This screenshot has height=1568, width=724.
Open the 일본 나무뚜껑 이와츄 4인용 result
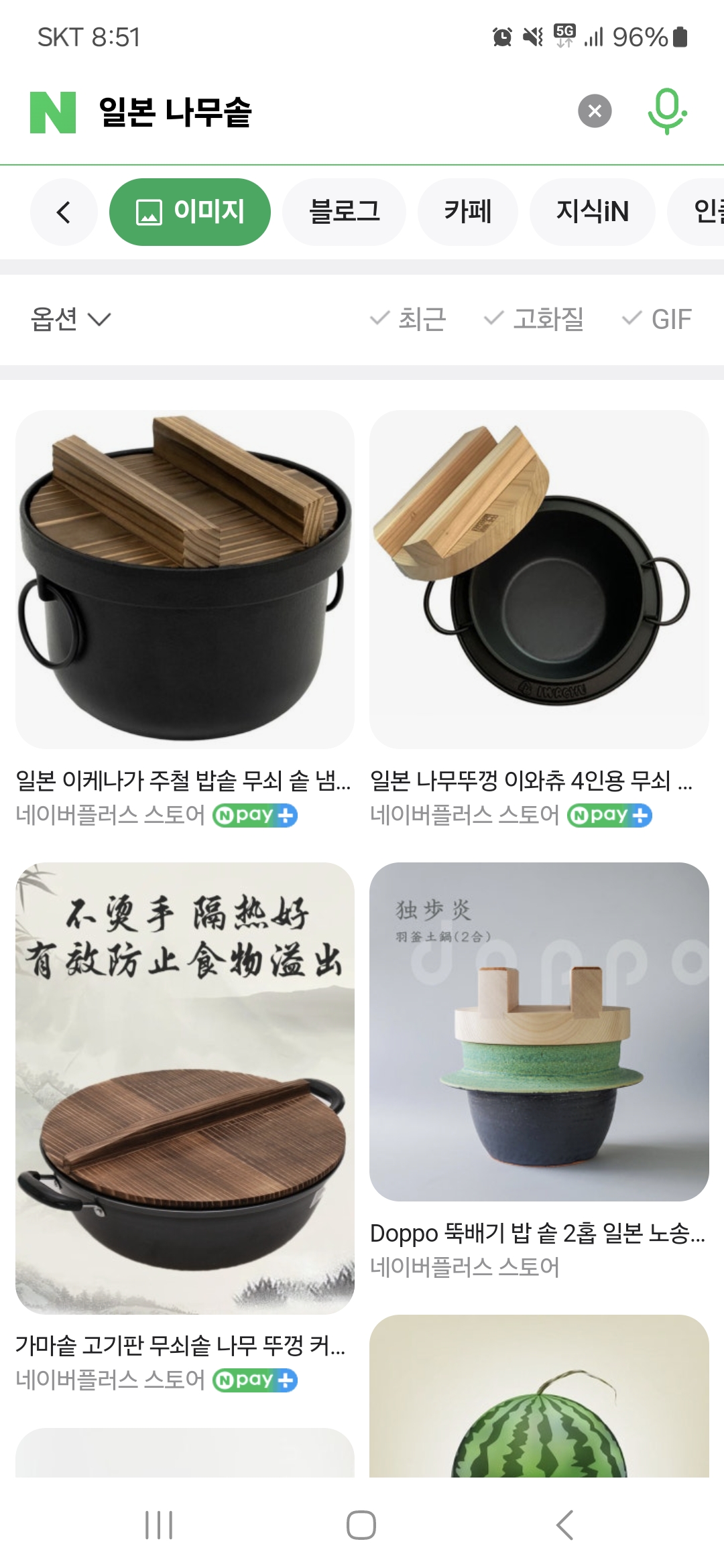coord(539,580)
